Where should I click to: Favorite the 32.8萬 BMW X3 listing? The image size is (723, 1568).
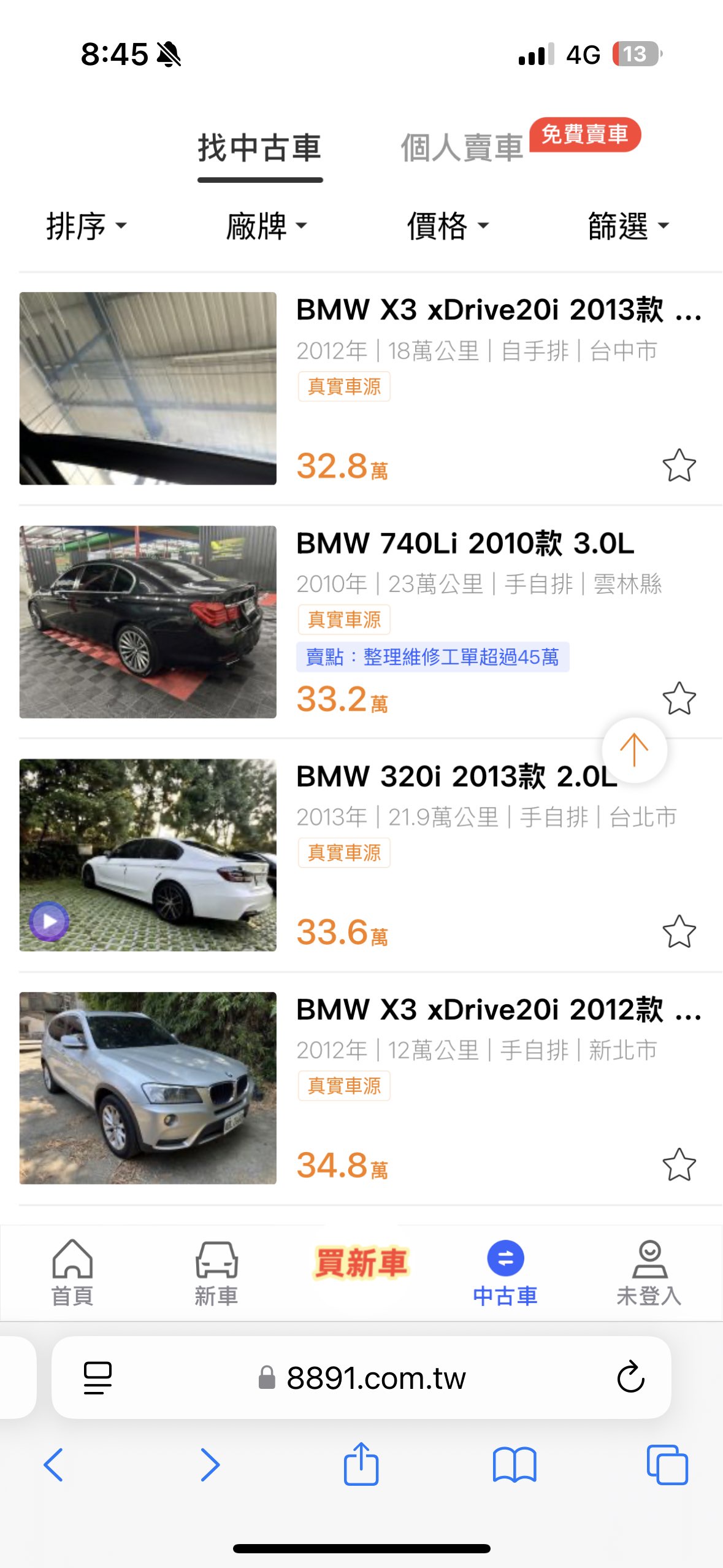[679, 466]
